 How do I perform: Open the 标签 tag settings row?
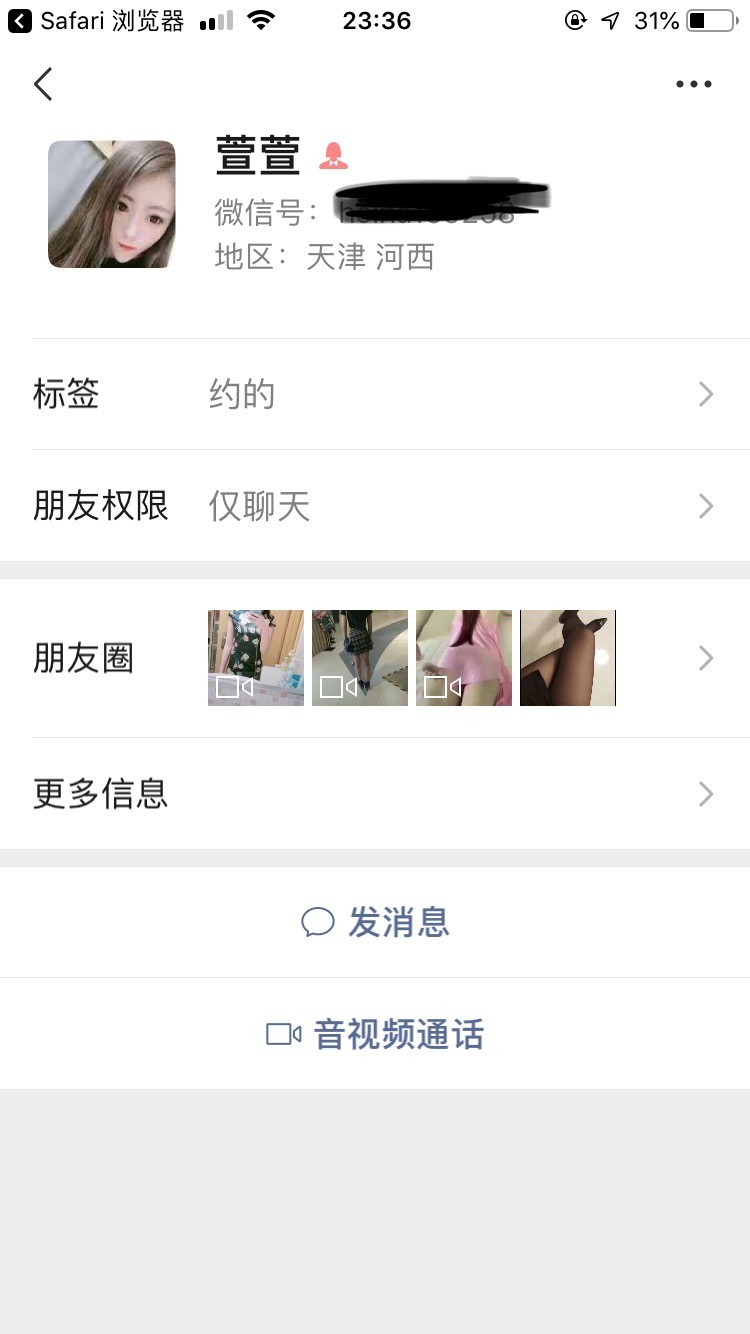[x=375, y=395]
